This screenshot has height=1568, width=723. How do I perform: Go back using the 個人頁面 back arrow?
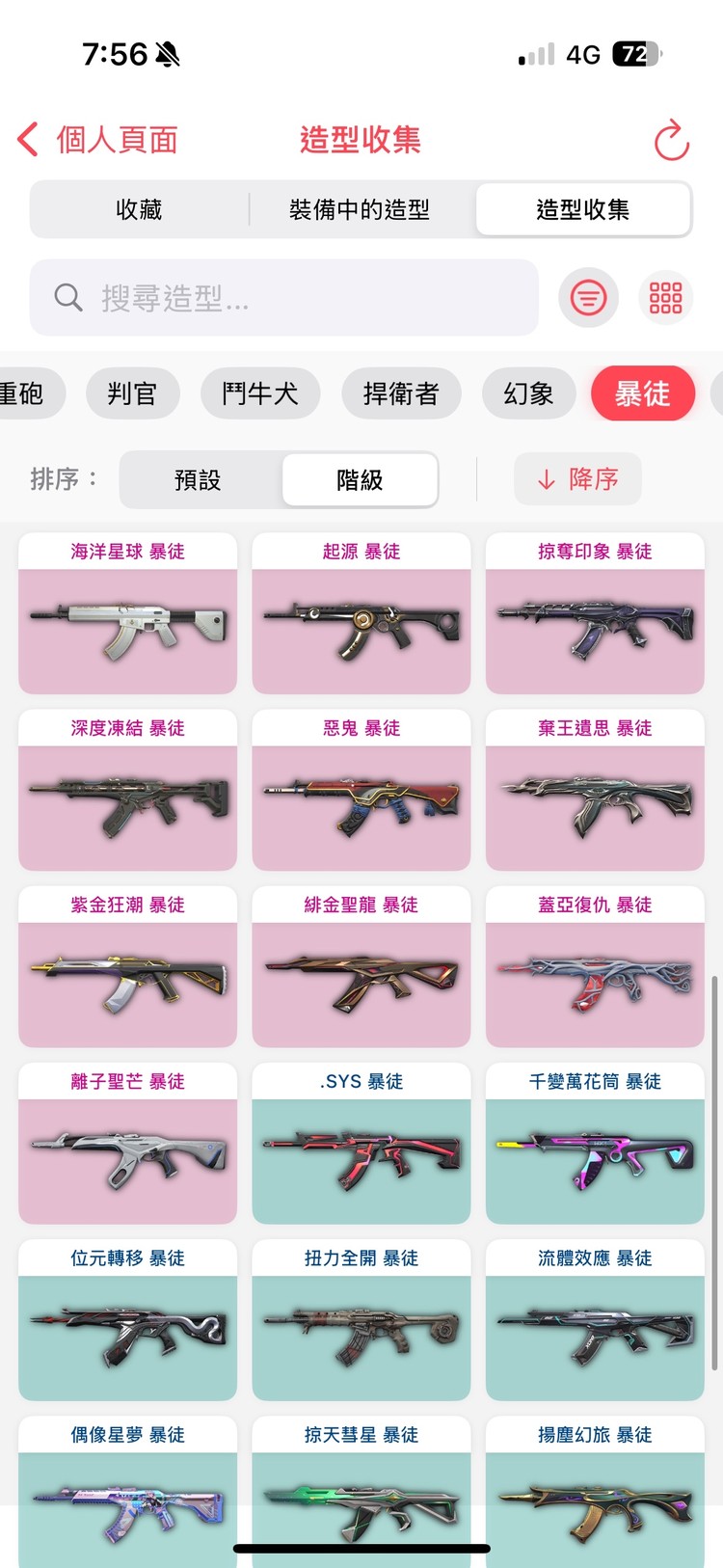26,138
